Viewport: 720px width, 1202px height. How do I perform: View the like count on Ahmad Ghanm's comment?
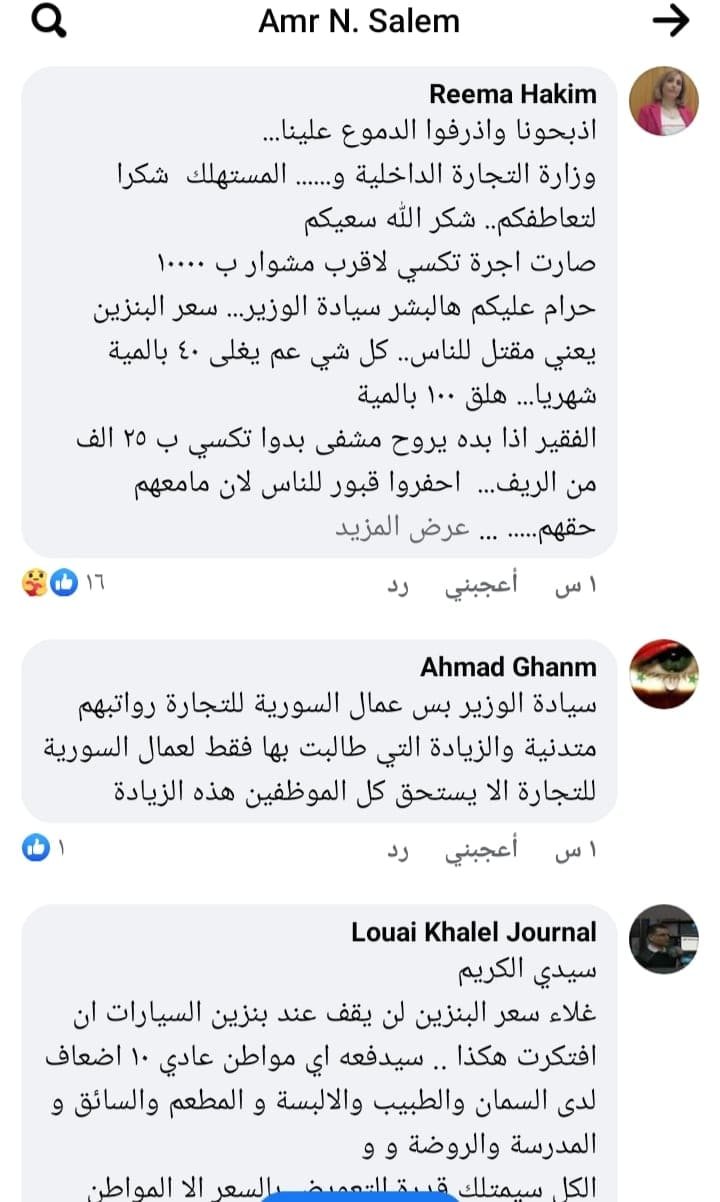(x=45, y=849)
